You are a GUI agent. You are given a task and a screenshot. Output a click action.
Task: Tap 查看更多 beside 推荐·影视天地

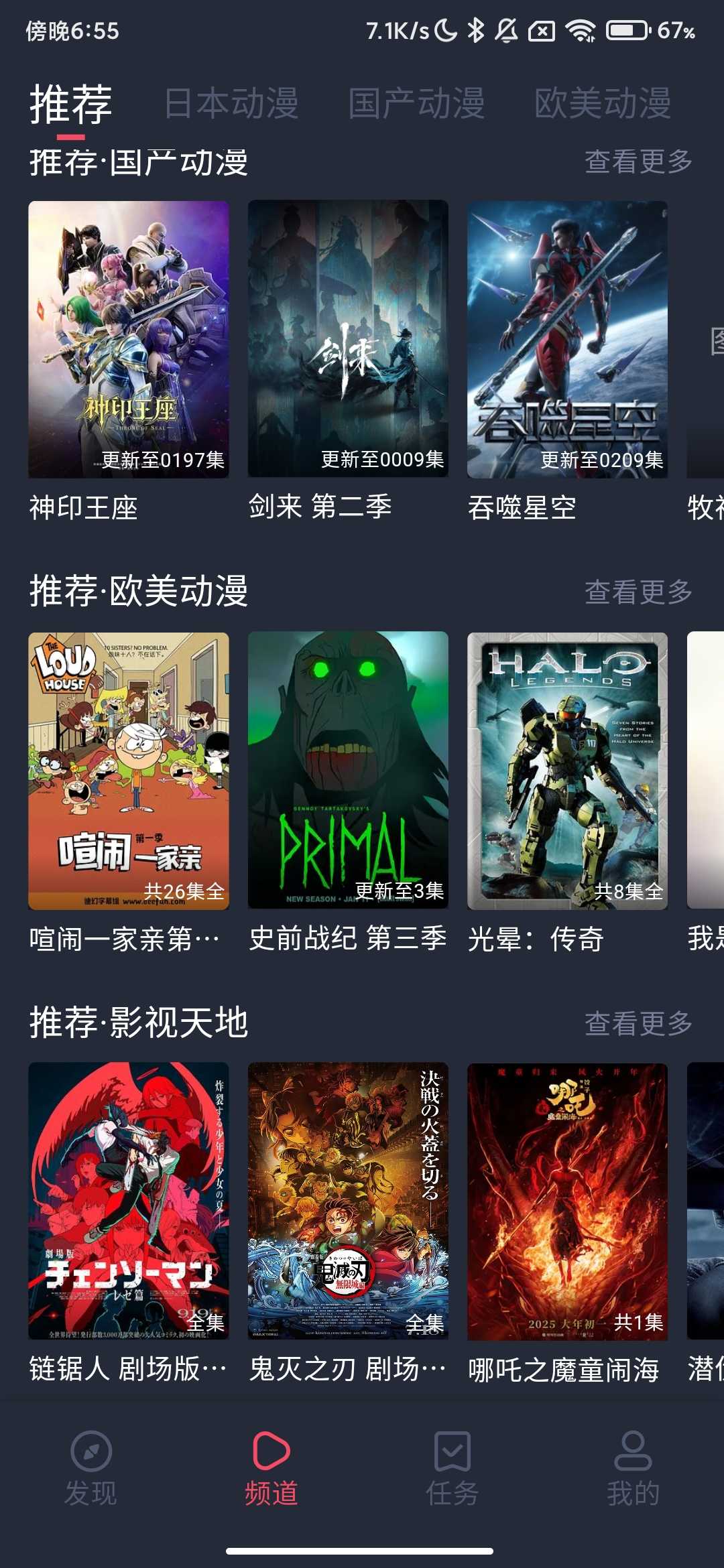[x=638, y=1023]
